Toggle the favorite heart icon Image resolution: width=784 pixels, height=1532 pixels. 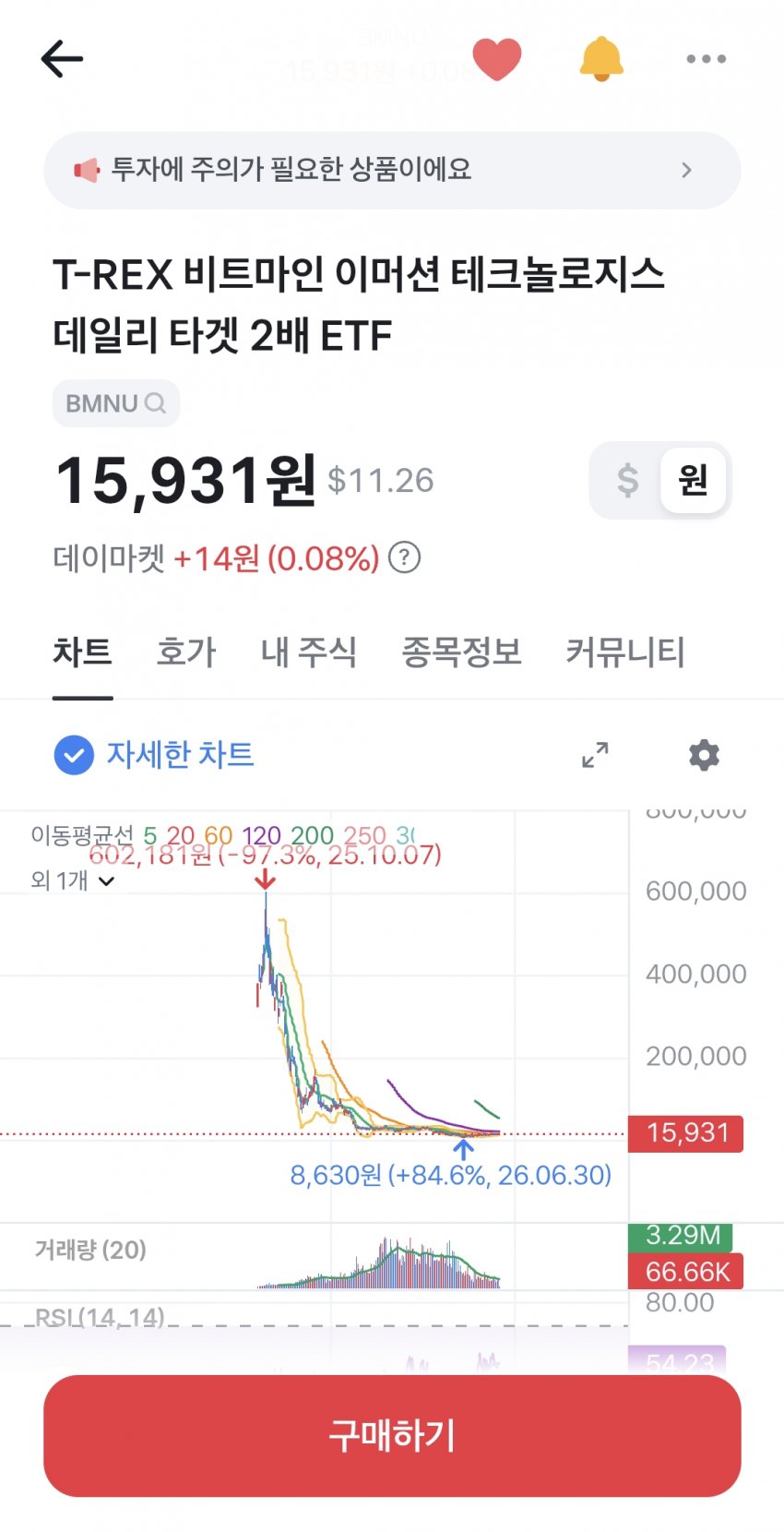pyautogui.click(x=497, y=59)
